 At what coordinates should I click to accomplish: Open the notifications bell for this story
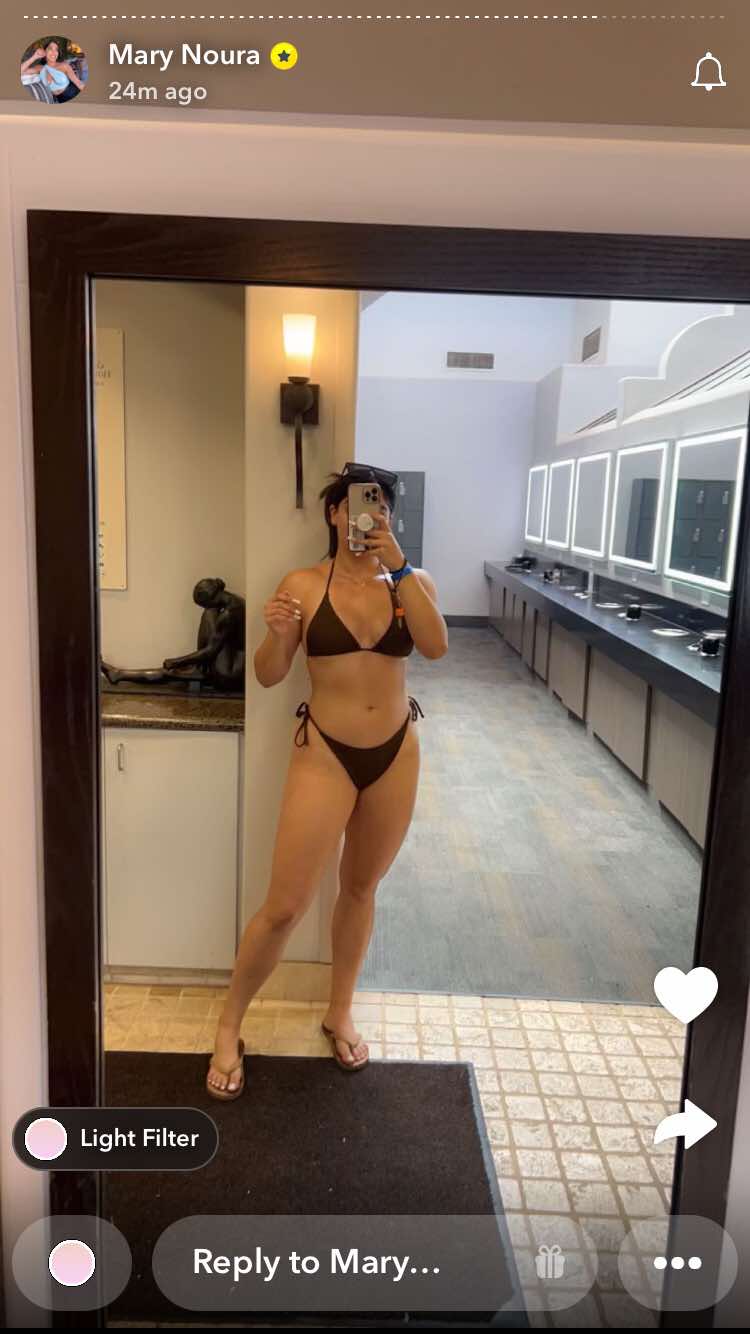click(x=708, y=72)
